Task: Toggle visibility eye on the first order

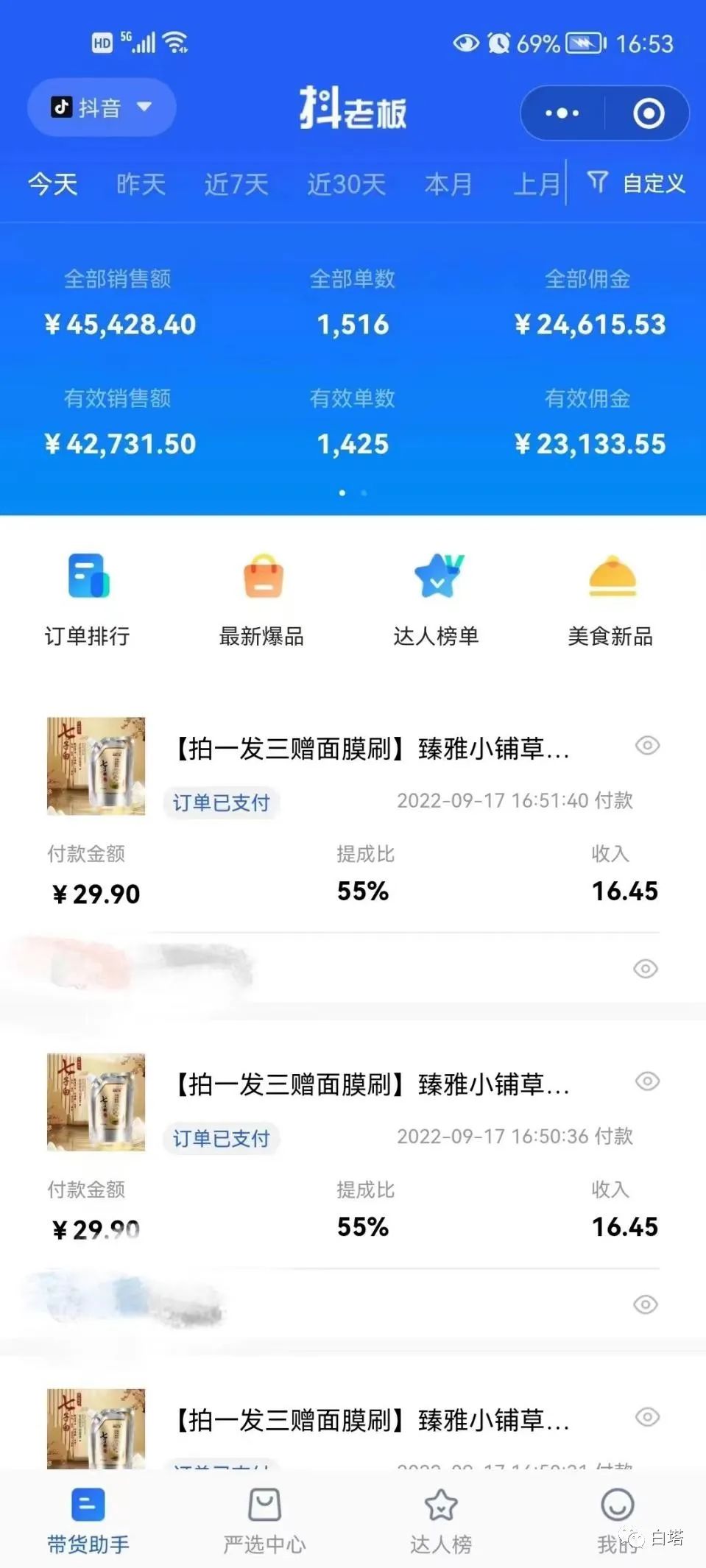Action: point(646,746)
